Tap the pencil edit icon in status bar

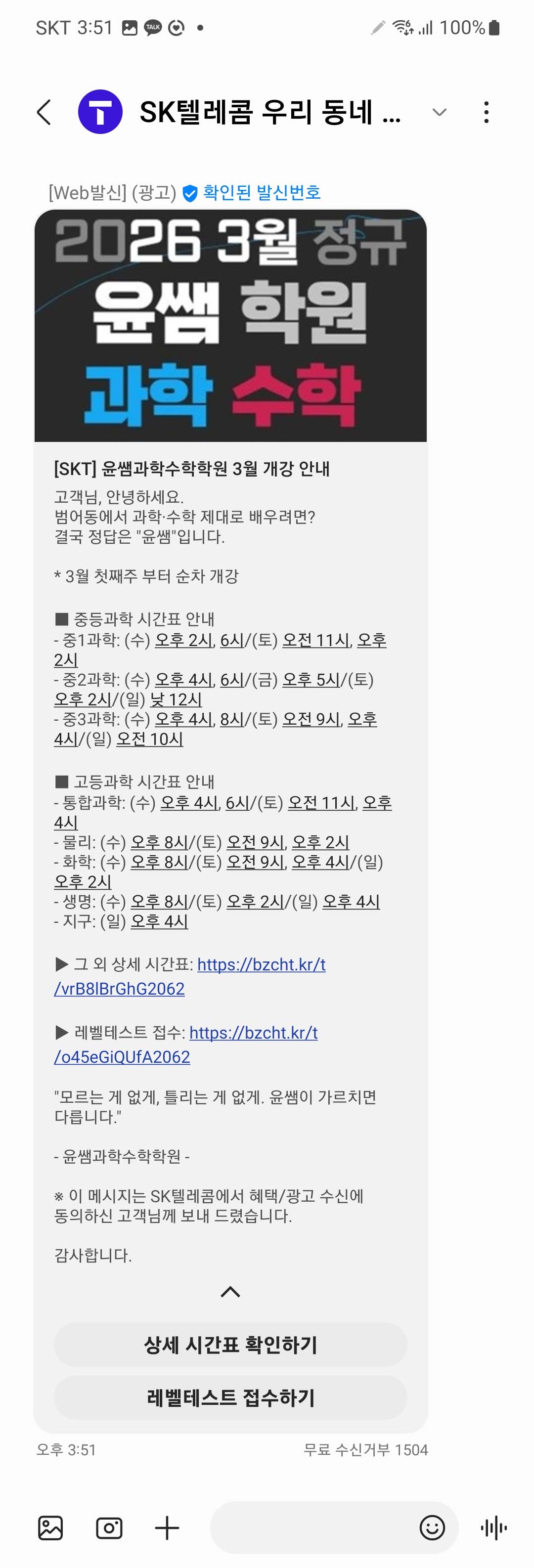click(378, 27)
